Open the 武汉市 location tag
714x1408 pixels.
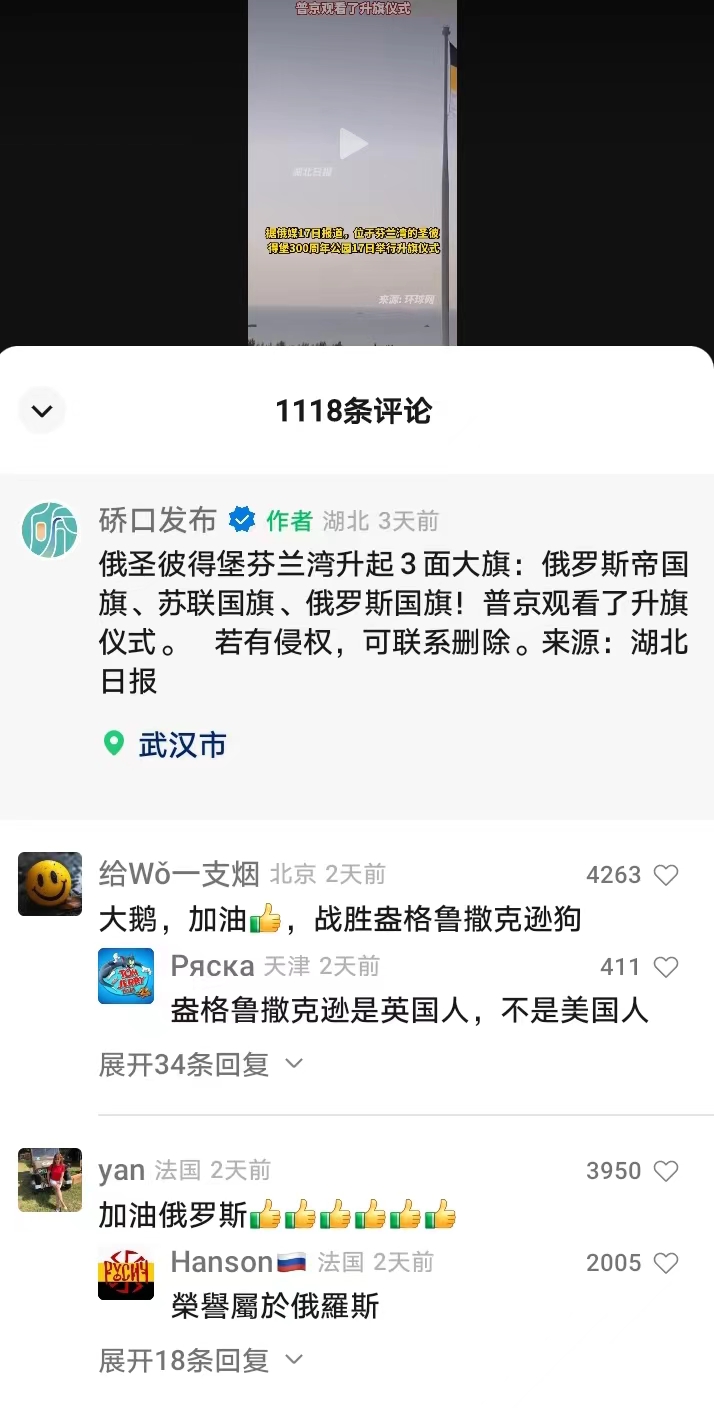point(165,744)
